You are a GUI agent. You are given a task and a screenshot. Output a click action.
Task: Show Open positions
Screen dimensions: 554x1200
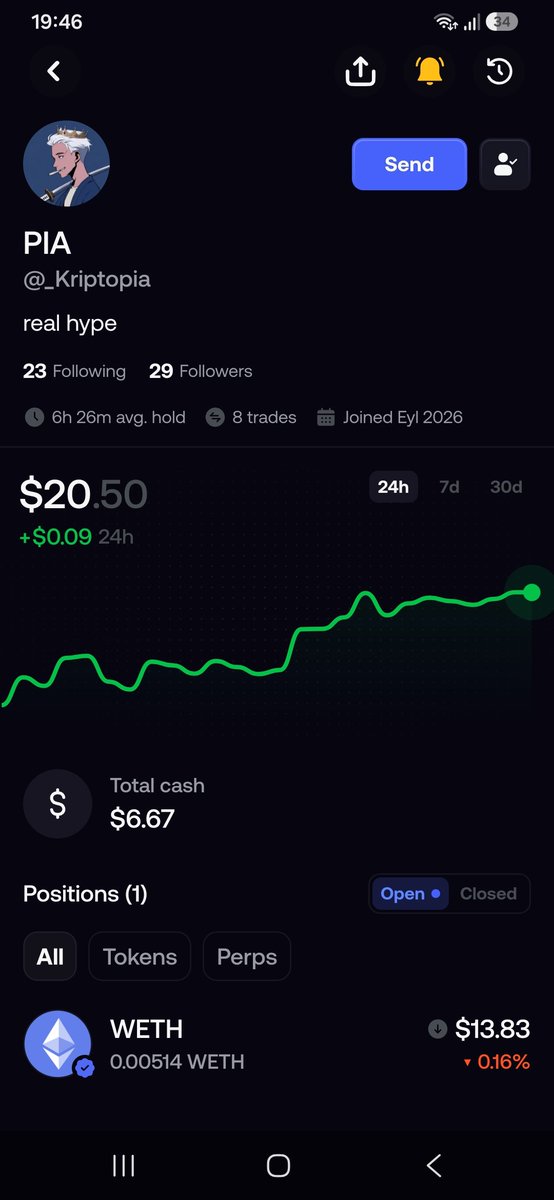pyautogui.click(x=410, y=894)
